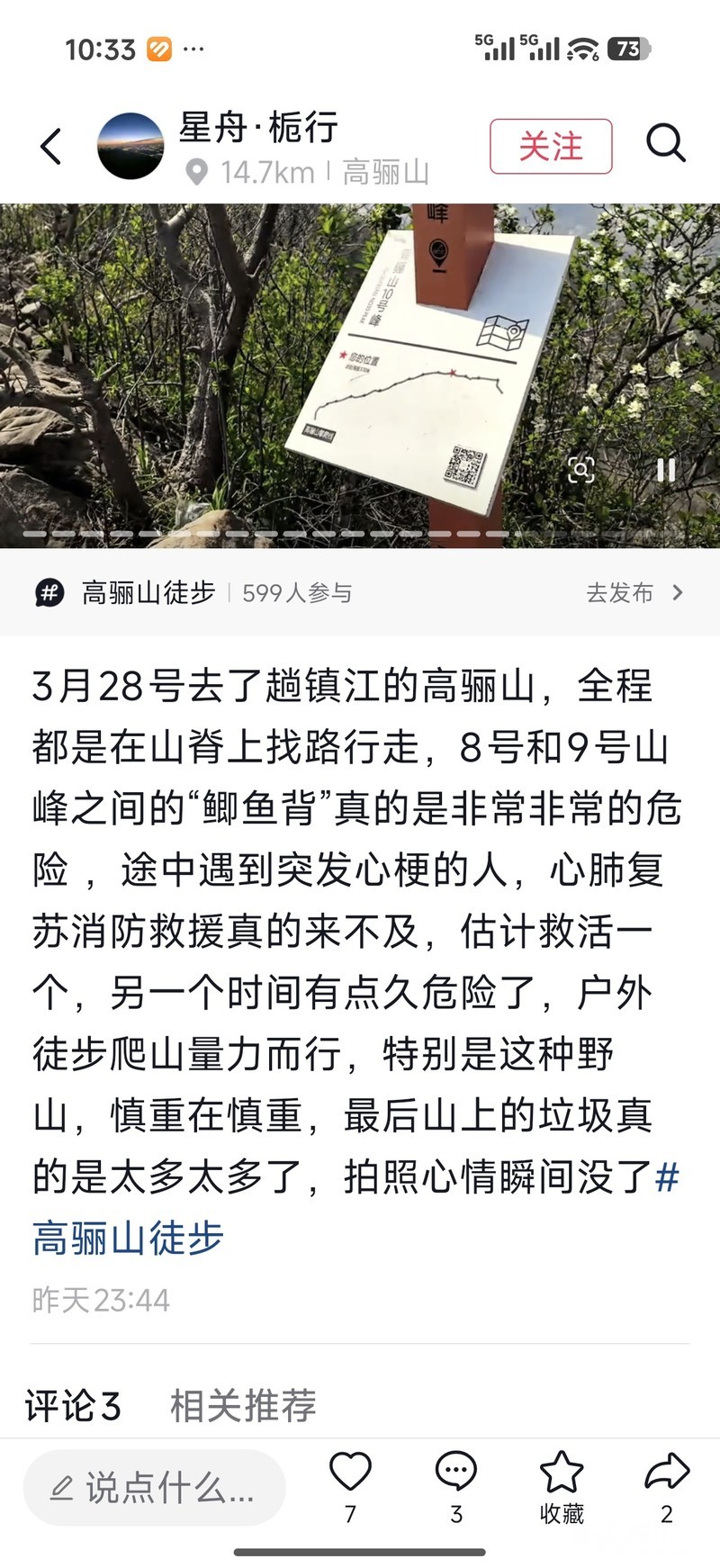Pause the slideshow playback
This screenshot has height=1568, width=720.
(x=665, y=470)
